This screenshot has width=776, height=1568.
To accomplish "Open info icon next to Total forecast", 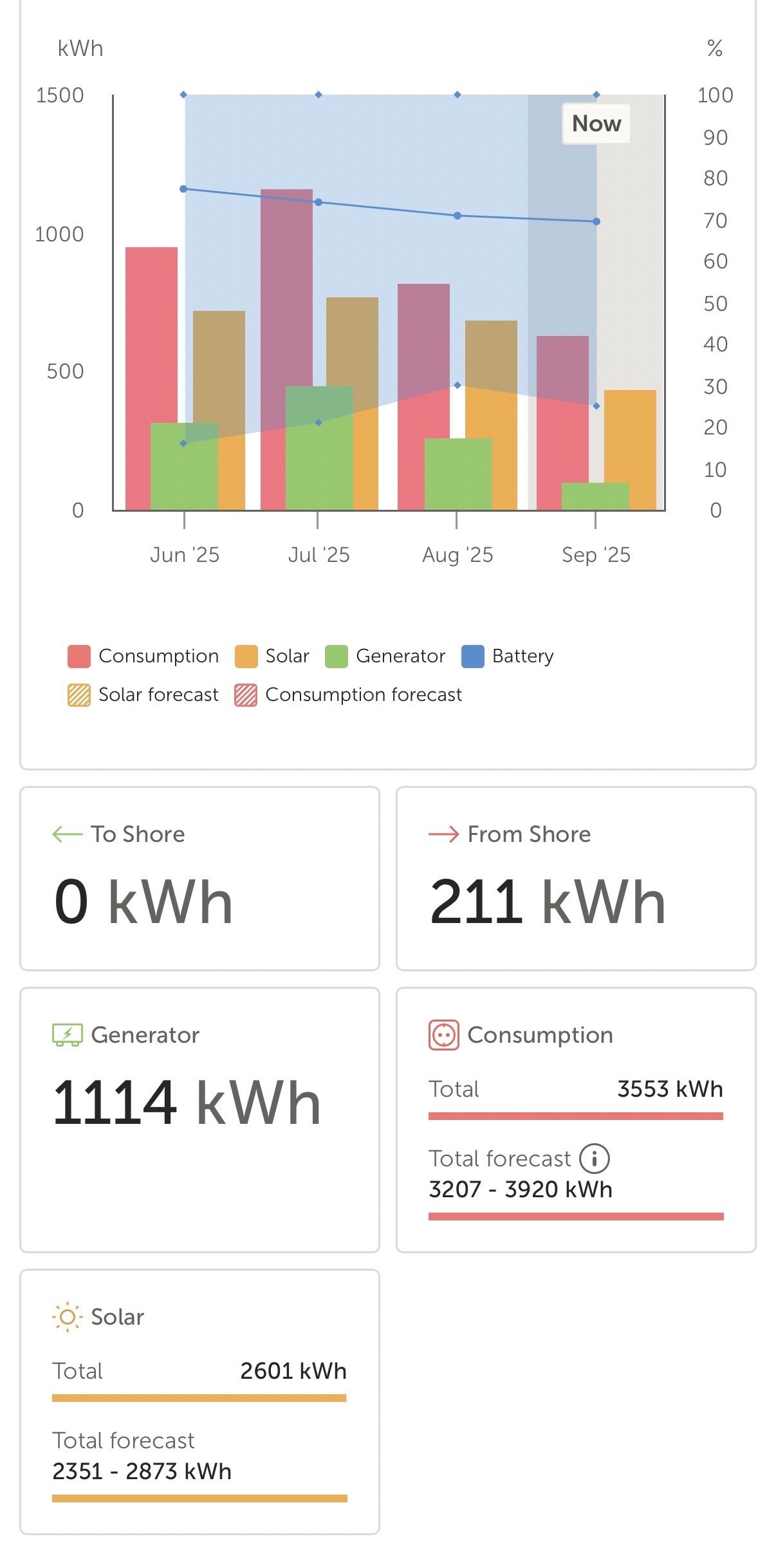I will point(594,1159).
